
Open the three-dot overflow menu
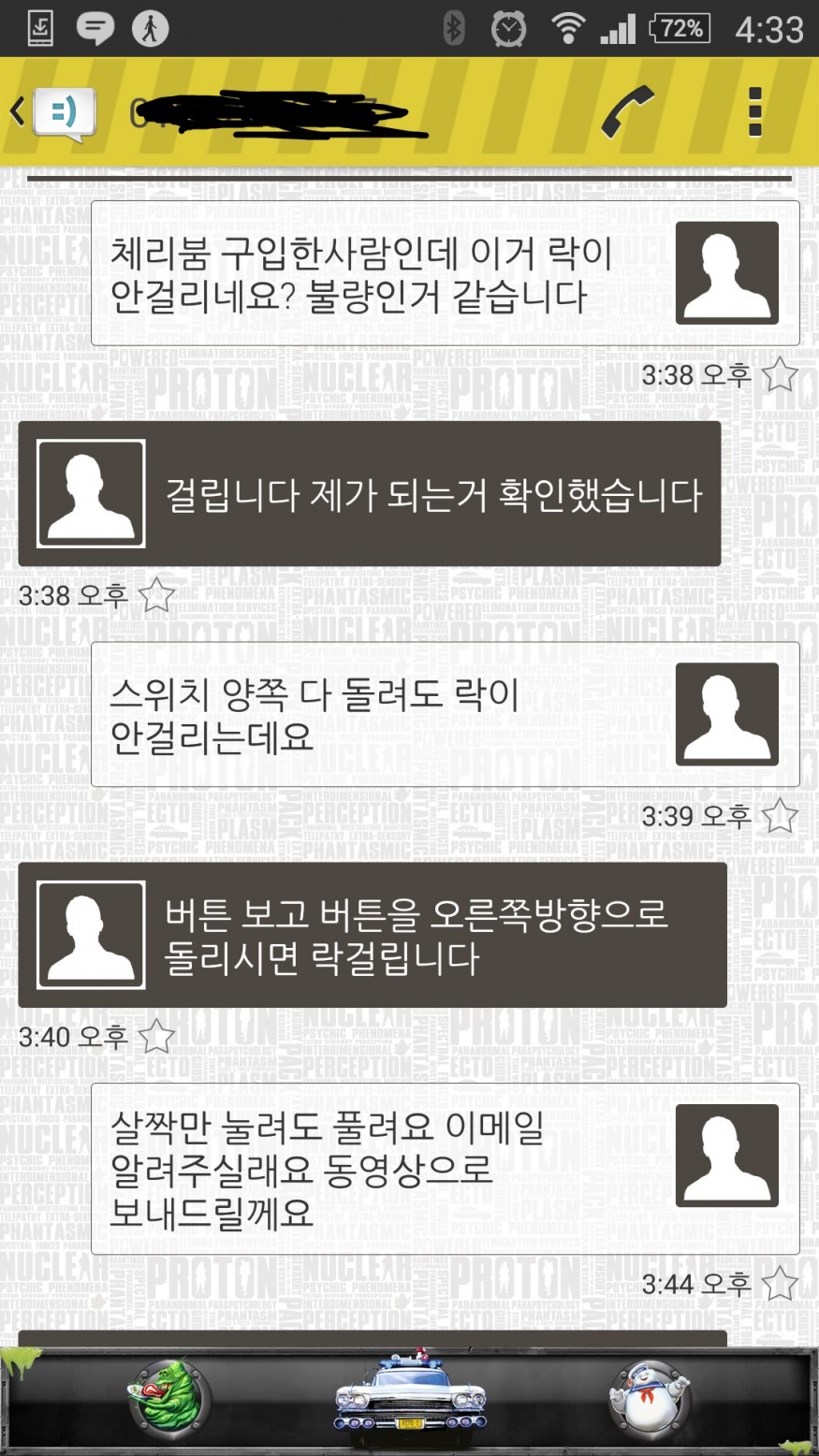click(x=754, y=113)
